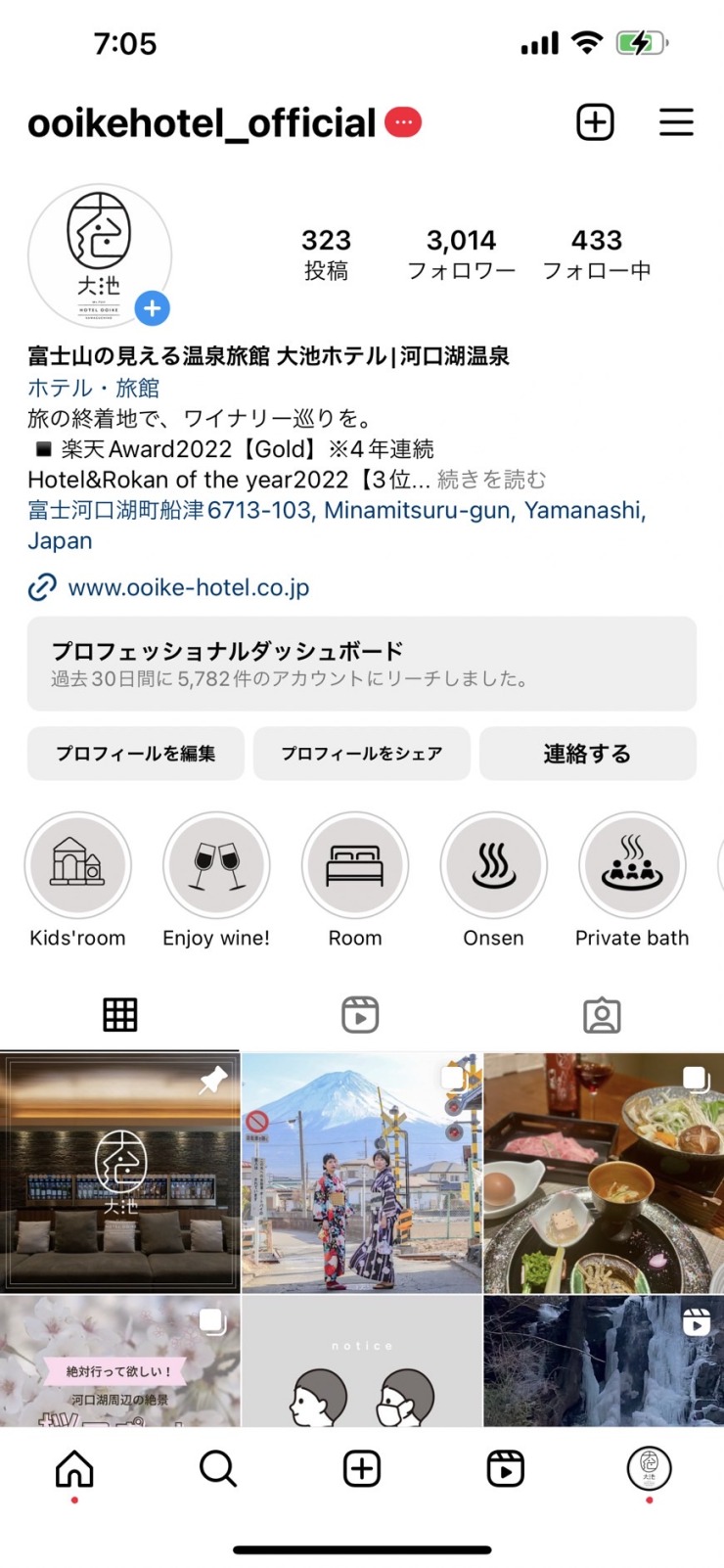Open the hamburger menu
Screen dimensions: 724x1568
(x=676, y=123)
